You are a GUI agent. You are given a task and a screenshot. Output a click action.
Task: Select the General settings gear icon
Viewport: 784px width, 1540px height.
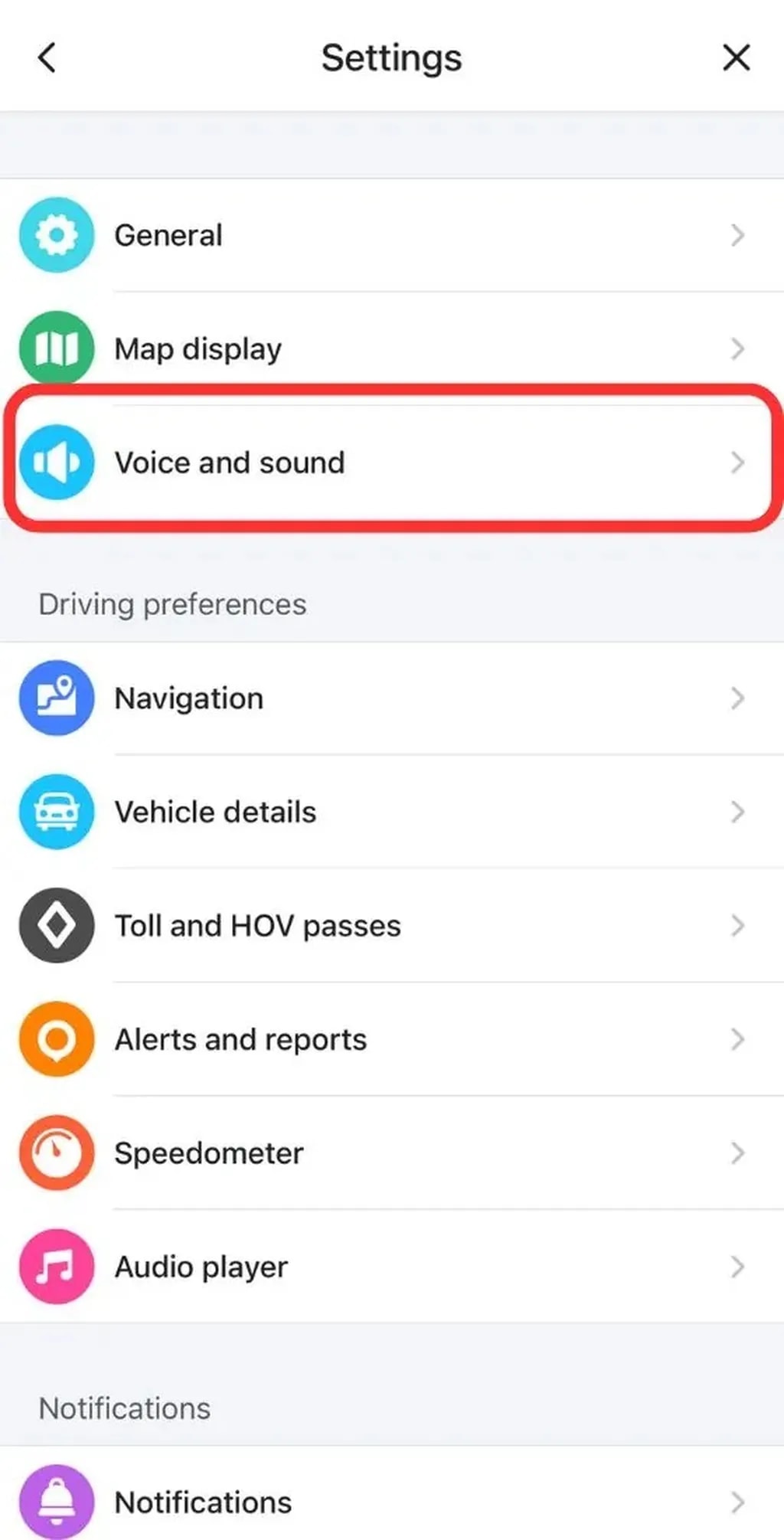click(57, 235)
